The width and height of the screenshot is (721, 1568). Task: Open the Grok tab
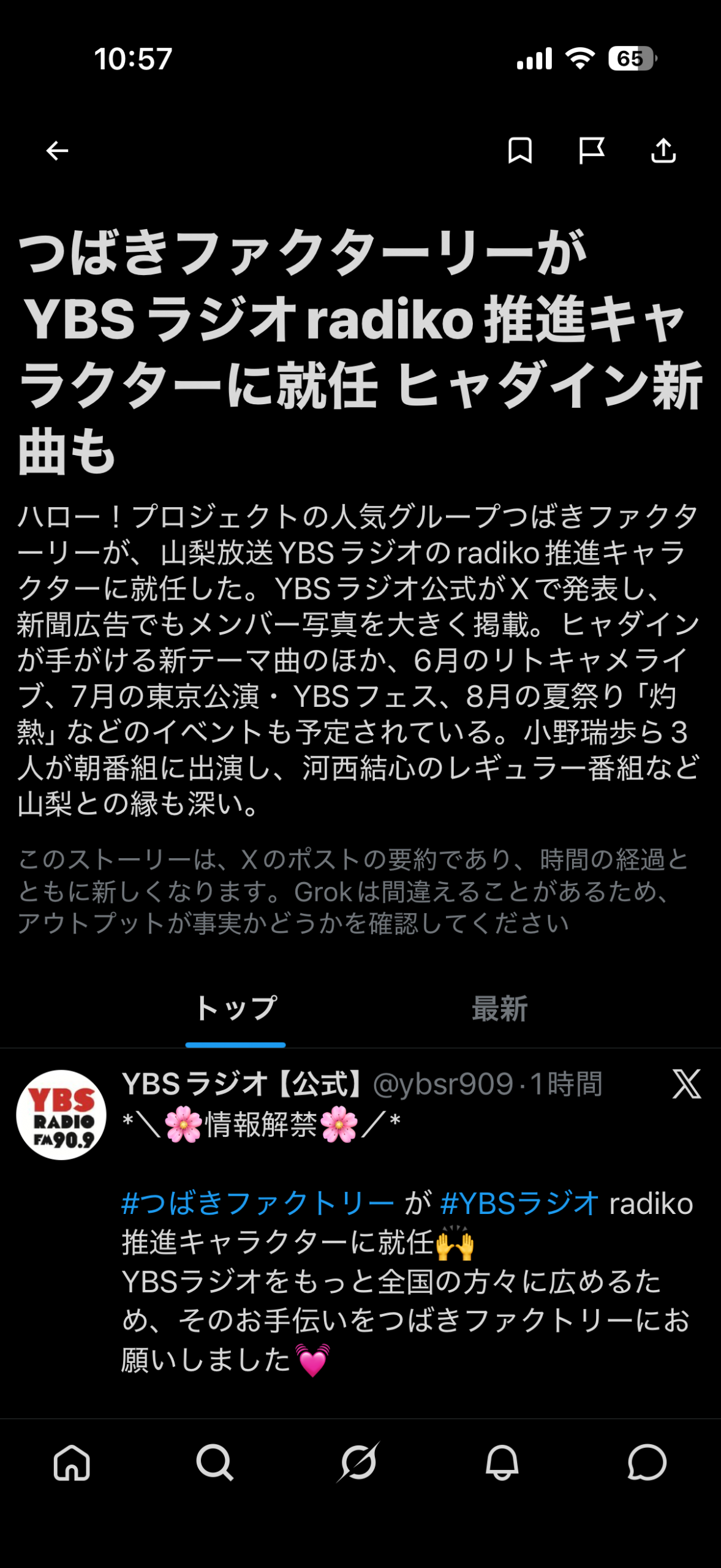coord(358,1463)
